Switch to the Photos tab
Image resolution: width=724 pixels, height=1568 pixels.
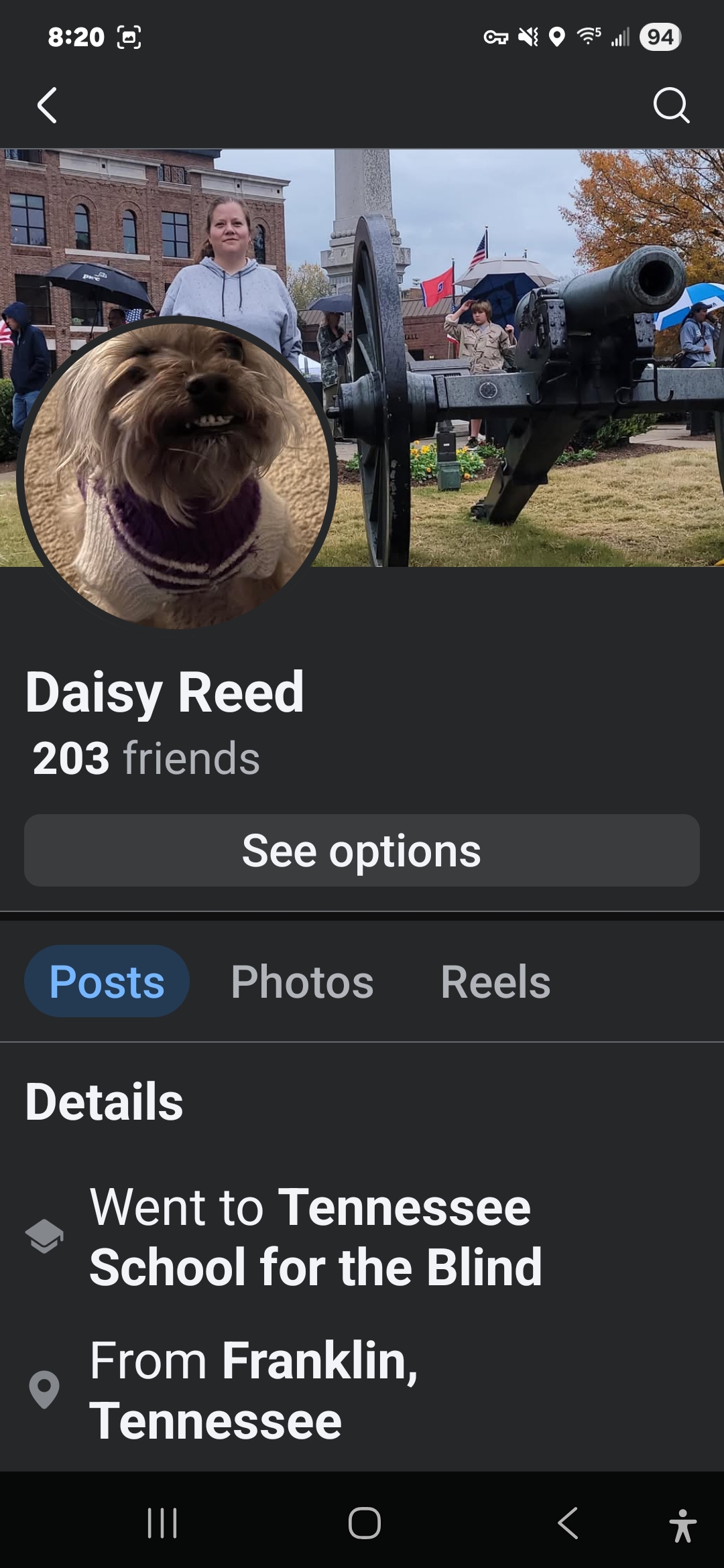(302, 982)
